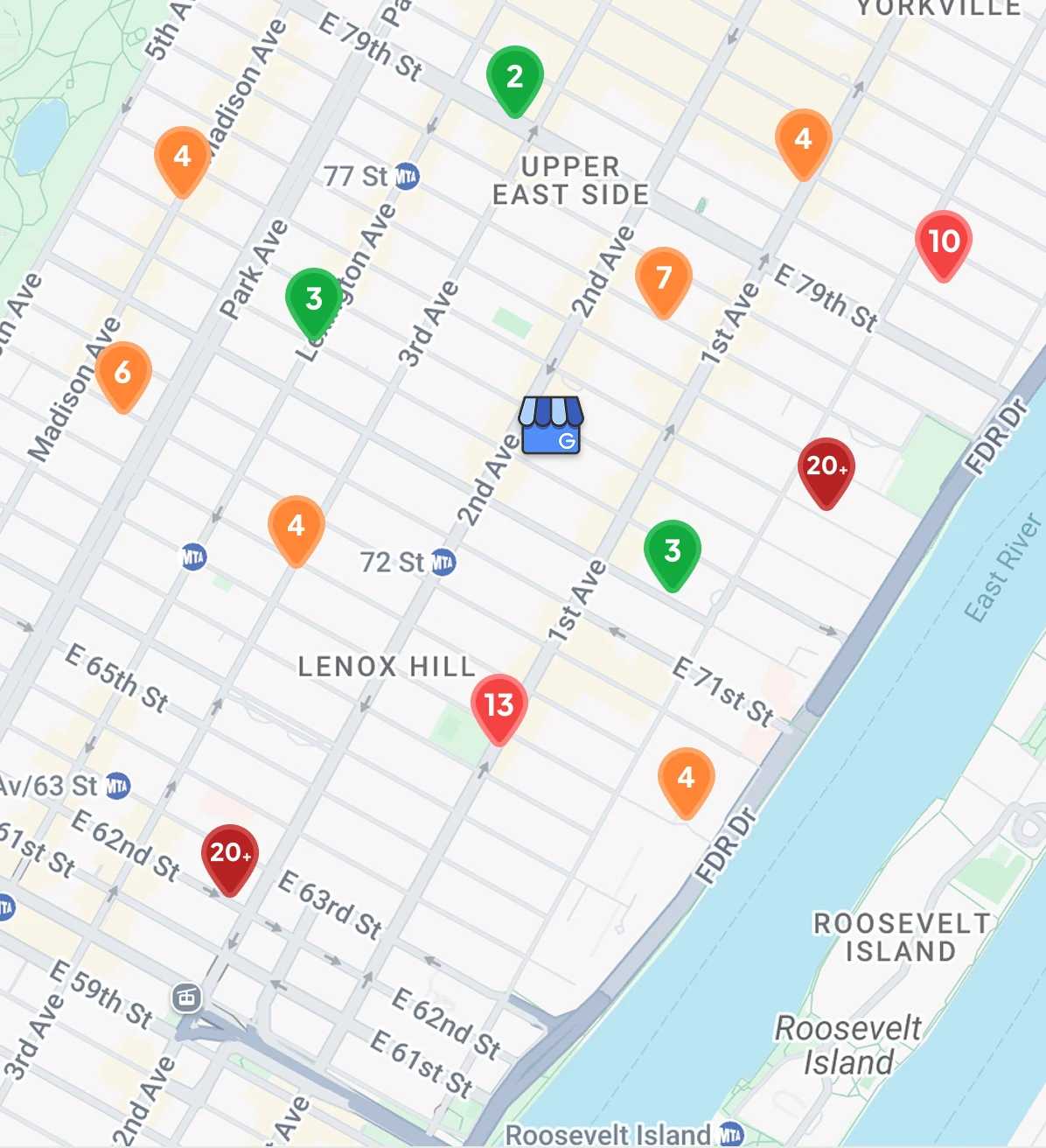Open the orange pin numbered 7
1046x1148 pixels.
coord(663,279)
